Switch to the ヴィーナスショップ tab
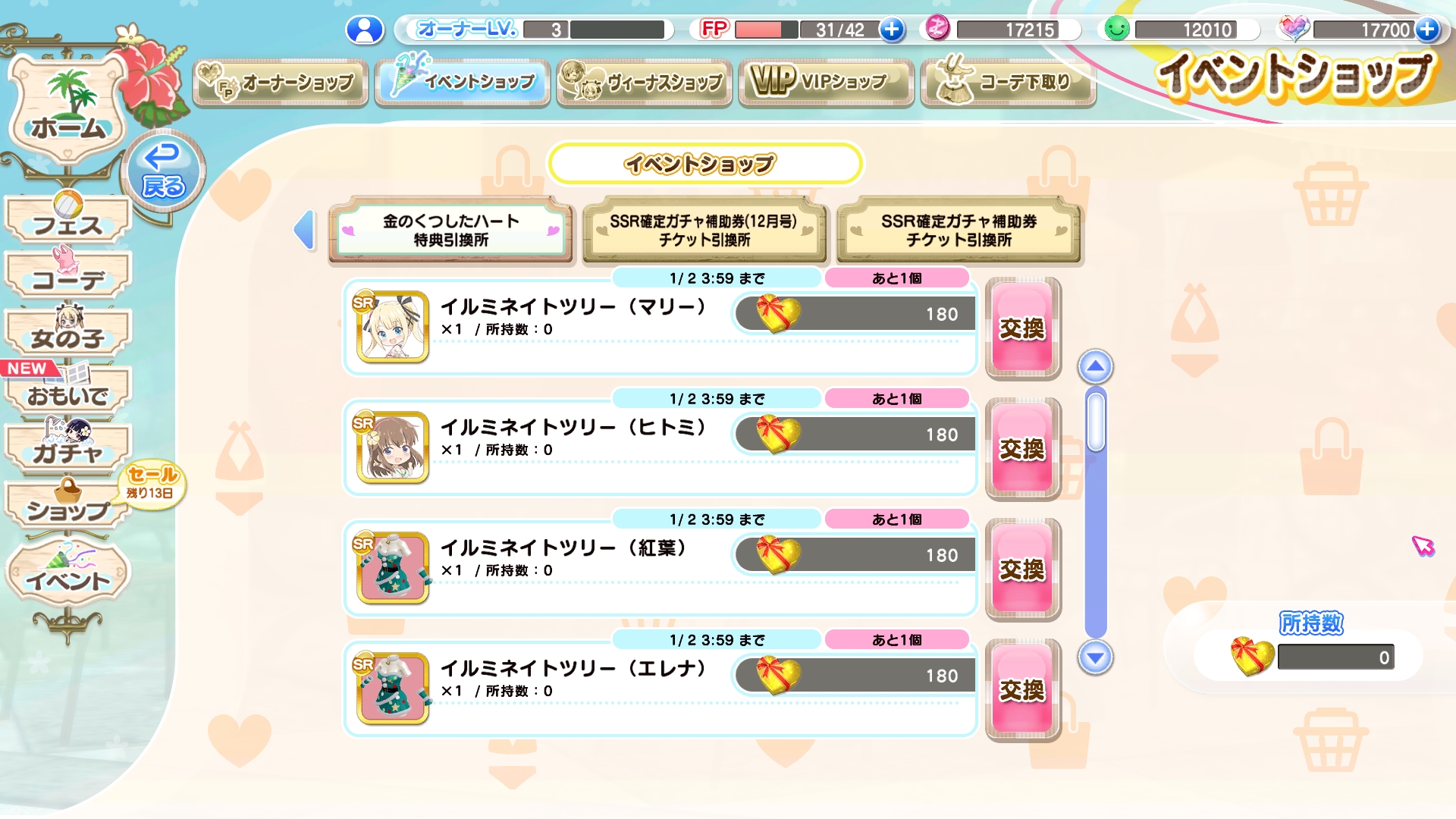The image size is (1456, 819). coord(645,82)
